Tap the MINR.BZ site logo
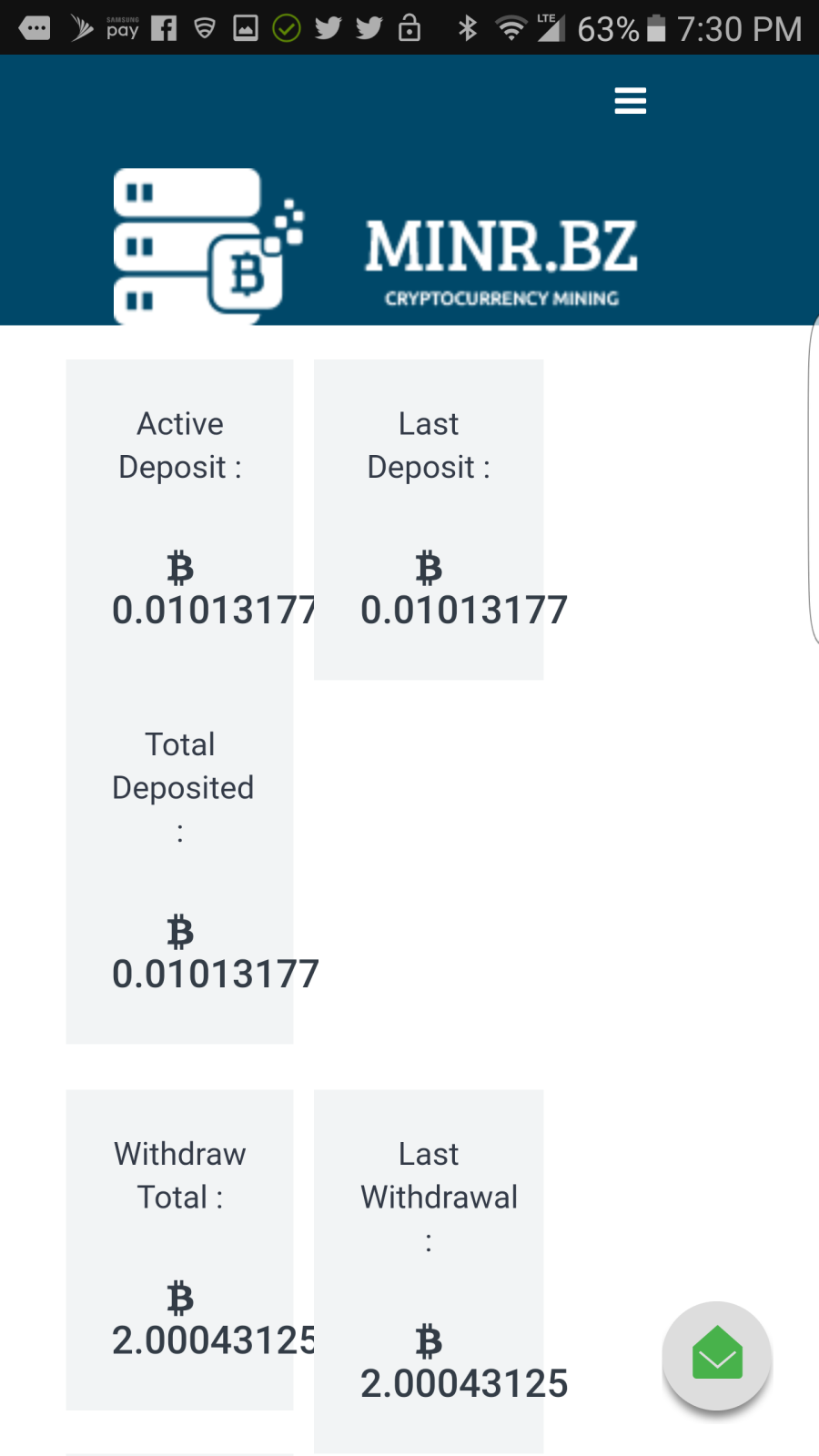819x1456 pixels. (x=376, y=246)
